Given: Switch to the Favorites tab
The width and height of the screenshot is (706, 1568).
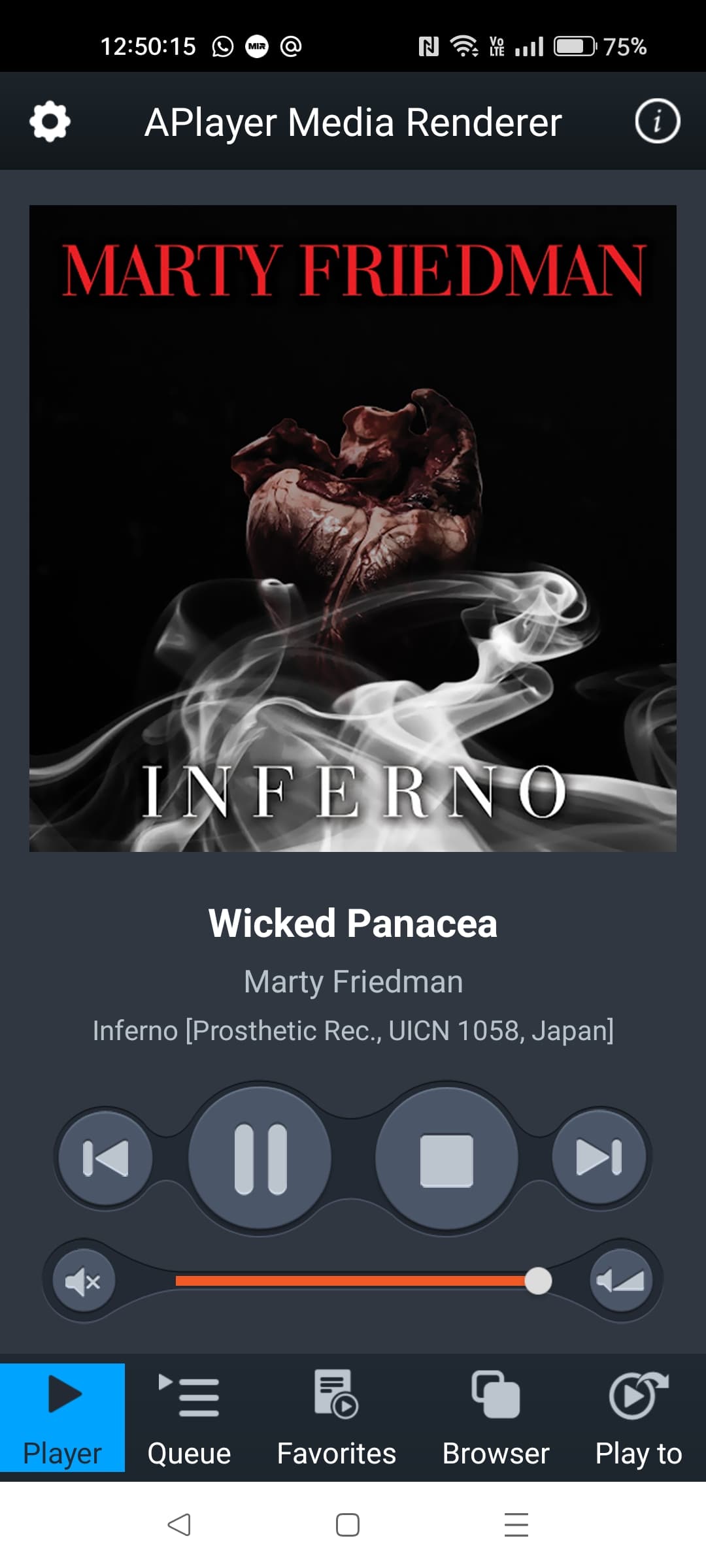Looking at the screenshot, I should tap(336, 1418).
